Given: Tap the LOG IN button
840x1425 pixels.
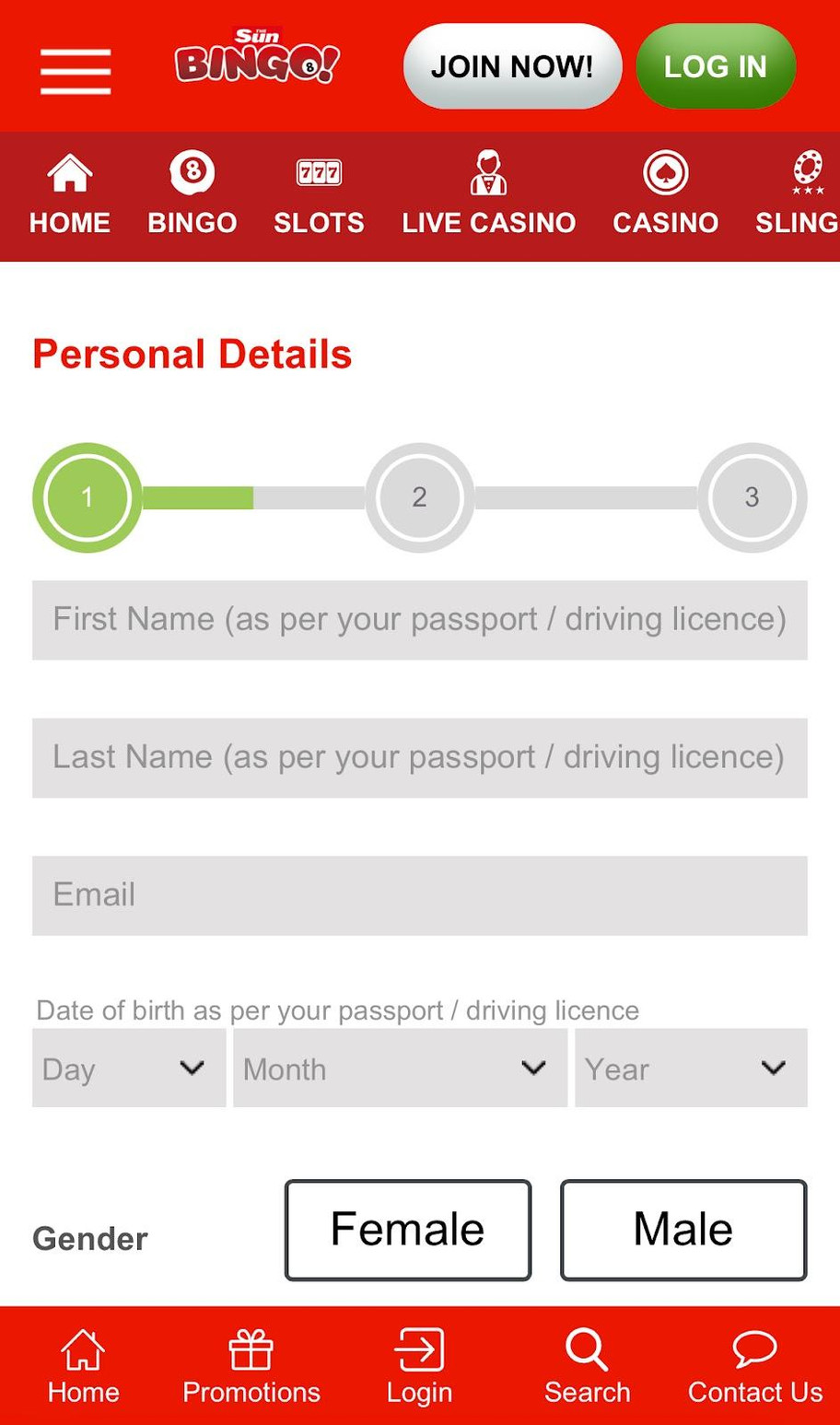Looking at the screenshot, I should coord(715,66).
